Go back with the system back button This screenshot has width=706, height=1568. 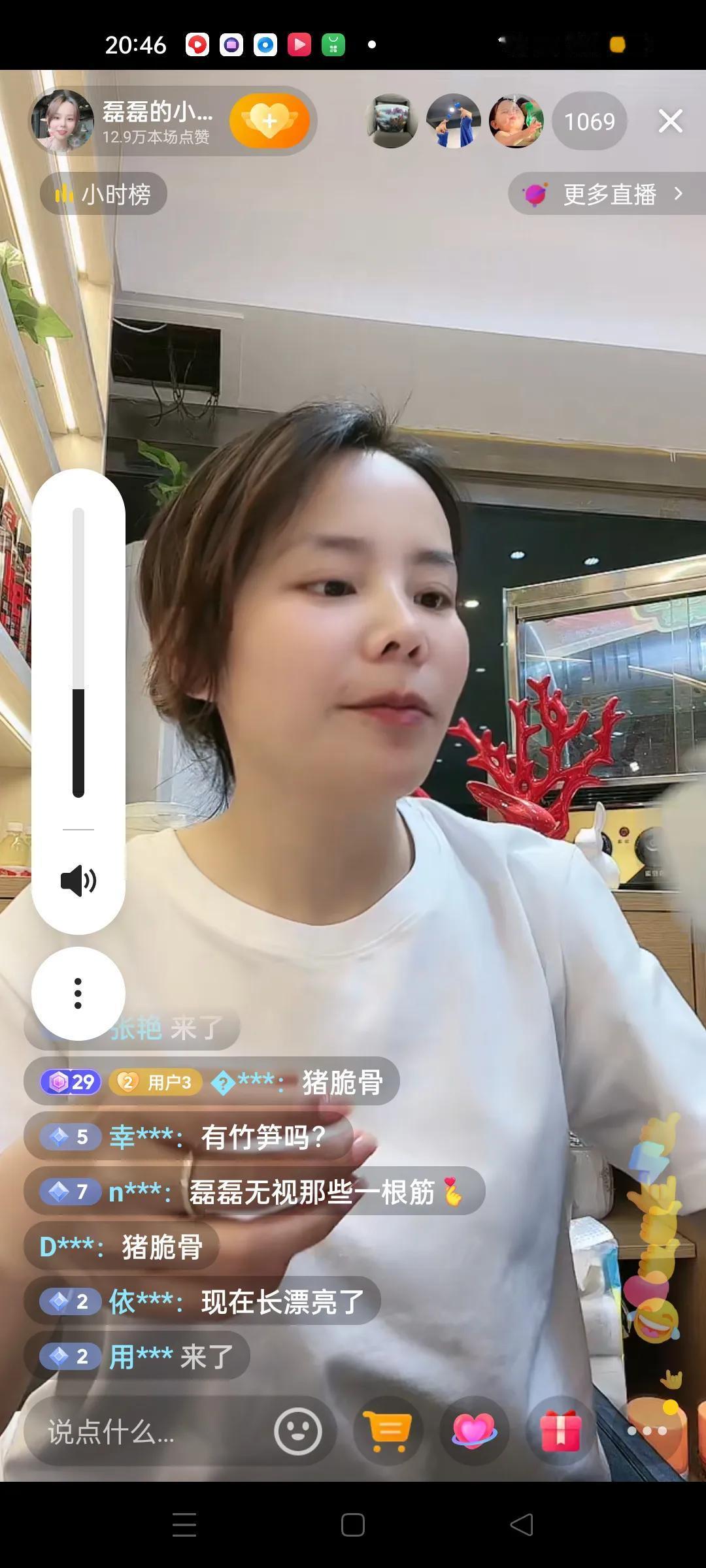pyautogui.click(x=522, y=1525)
